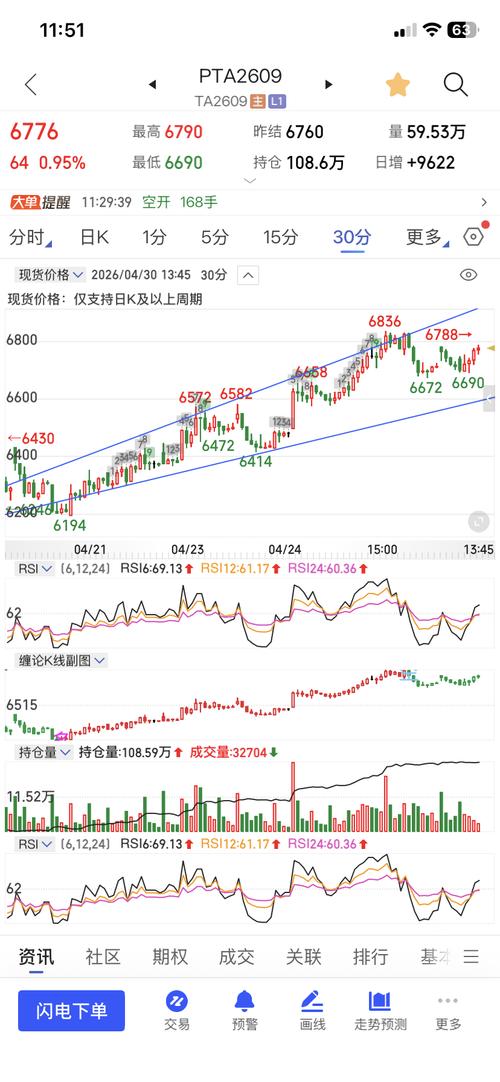Switch to the 5分 chart period
Screen dimensions: 500x1082
tap(214, 237)
